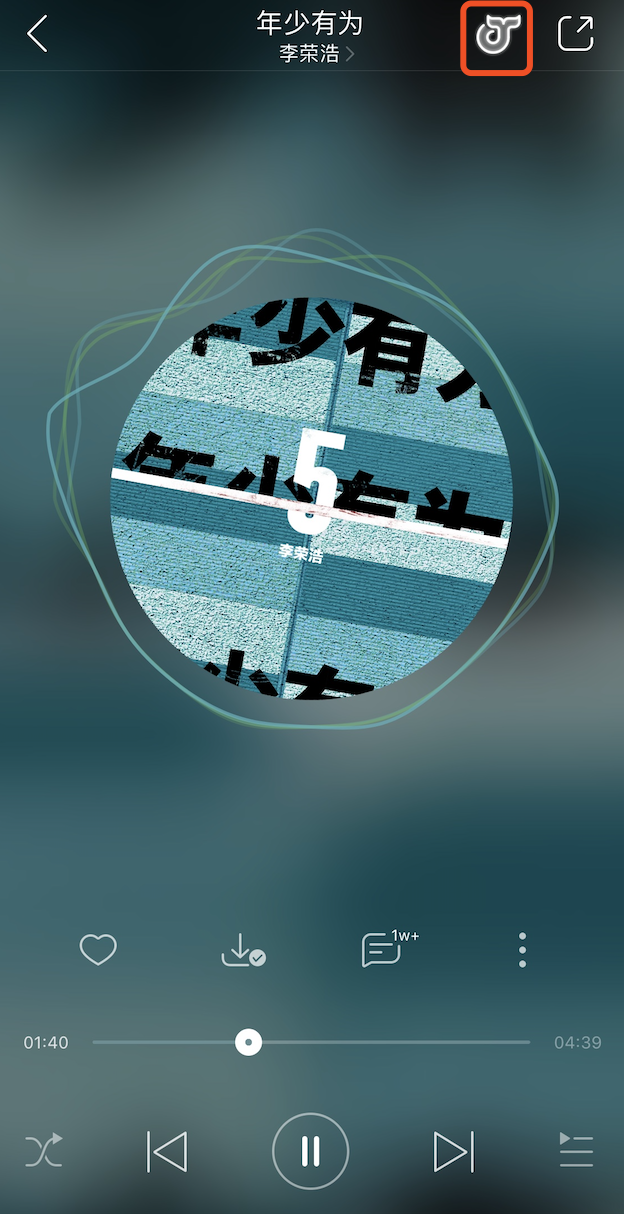This screenshot has height=1214, width=624.
Task: Open the highlighted sound effect icon
Action: (x=496, y=37)
